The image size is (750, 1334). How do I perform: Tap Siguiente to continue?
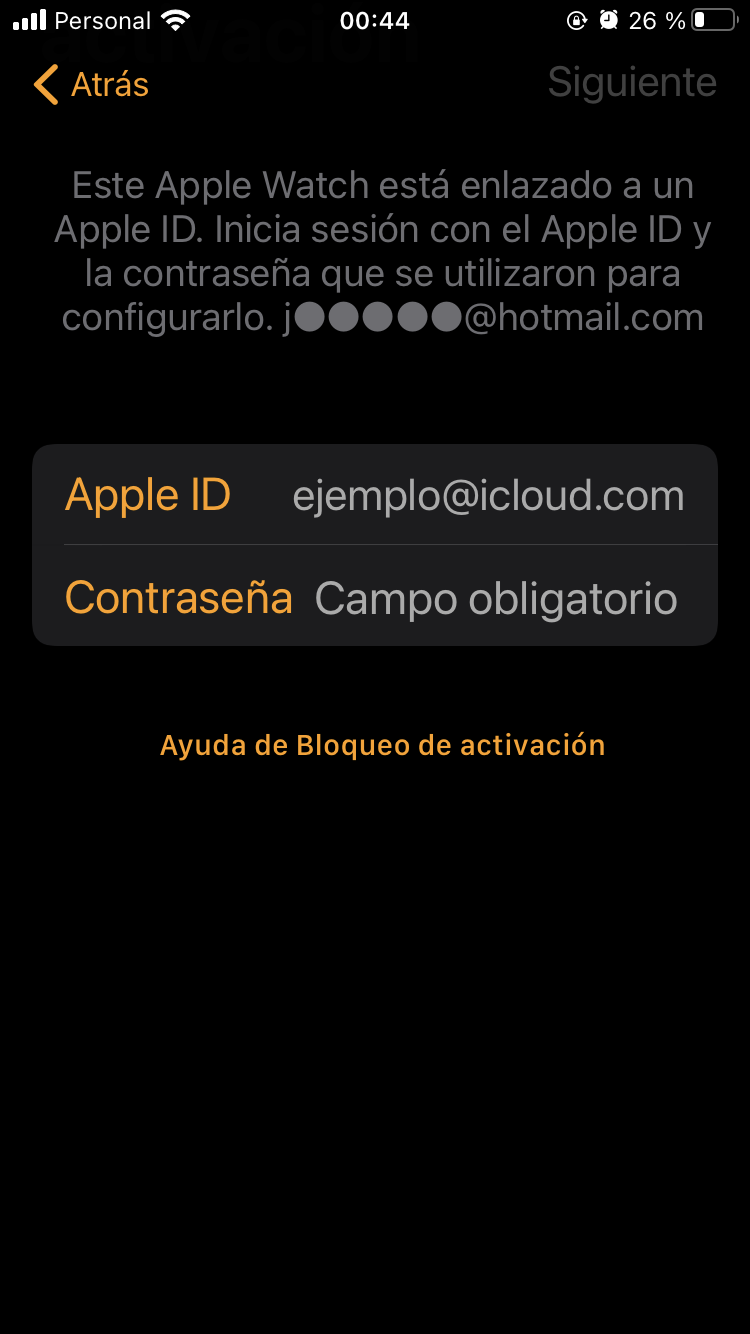click(631, 83)
